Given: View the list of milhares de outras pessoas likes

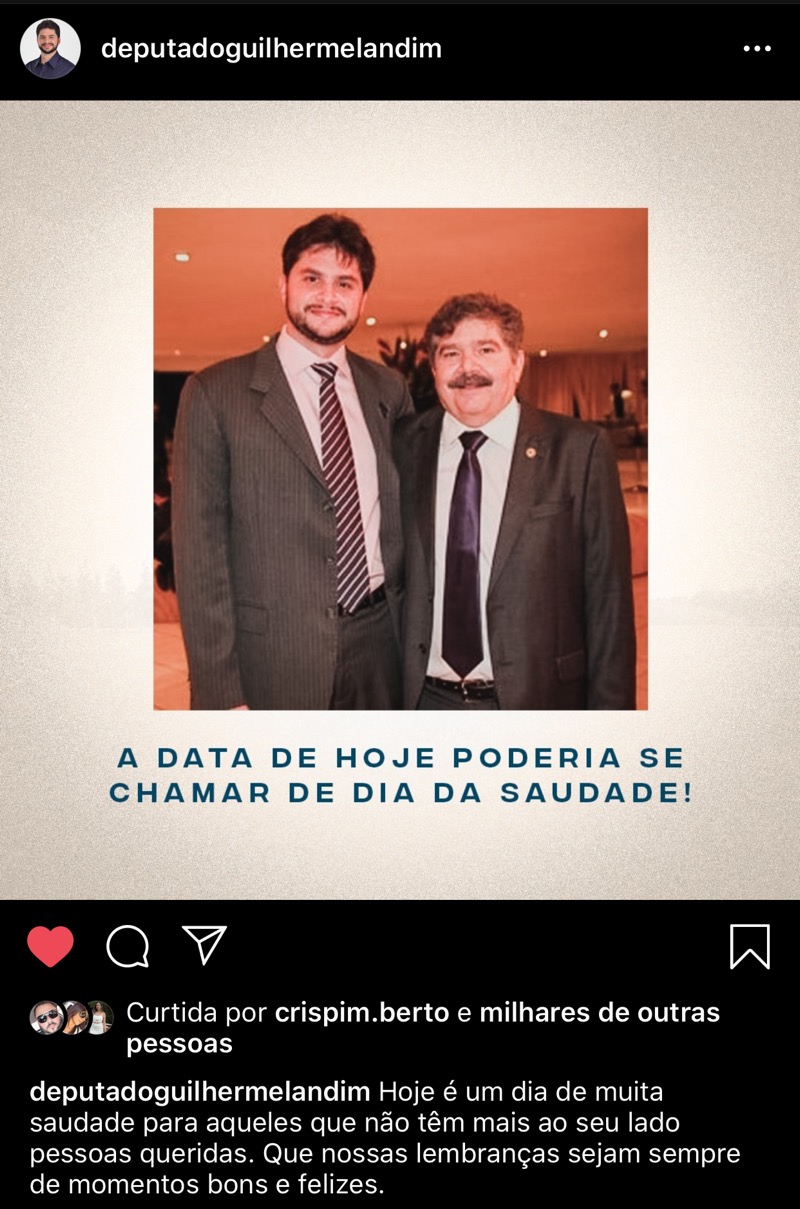Looking at the screenshot, I should (599, 1013).
